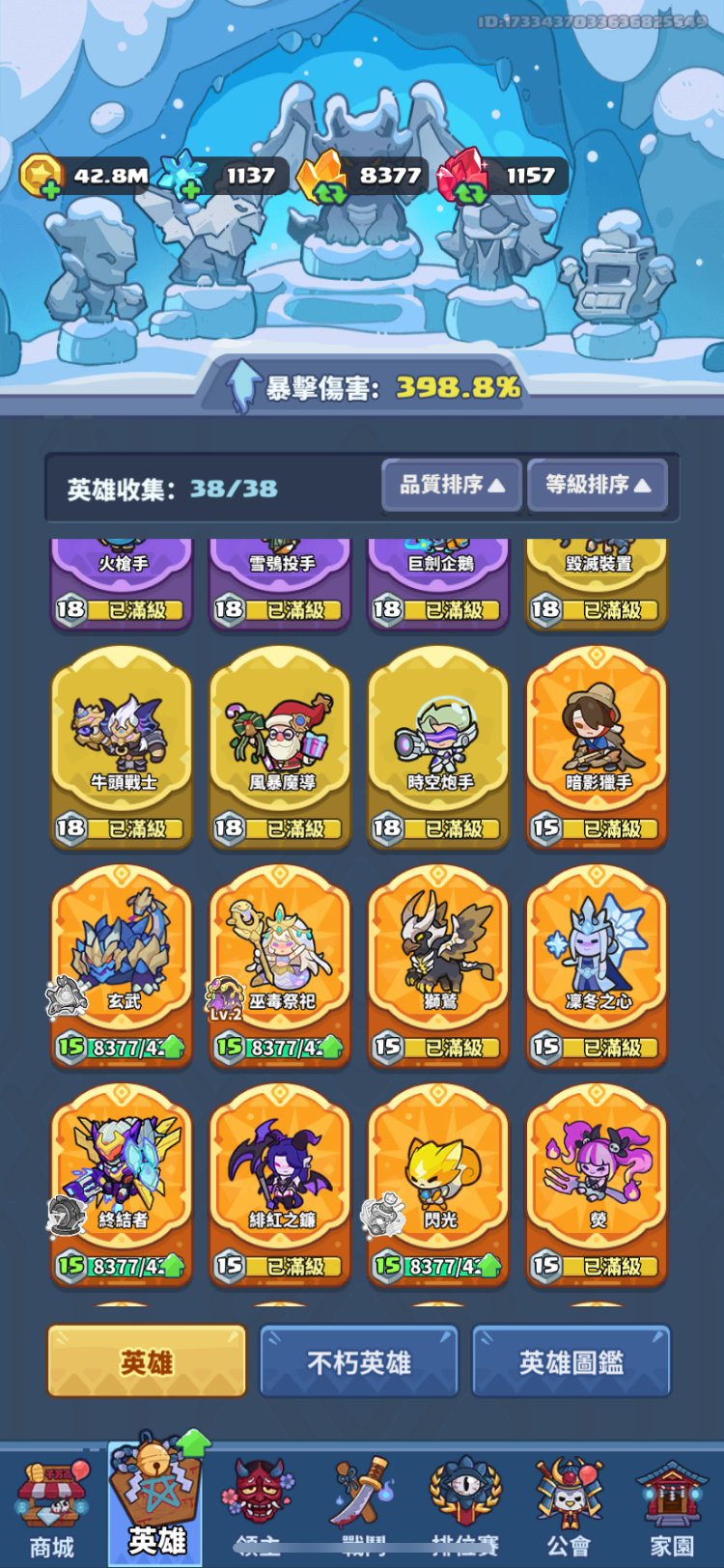Sort heroes by 品質排序

452,485
